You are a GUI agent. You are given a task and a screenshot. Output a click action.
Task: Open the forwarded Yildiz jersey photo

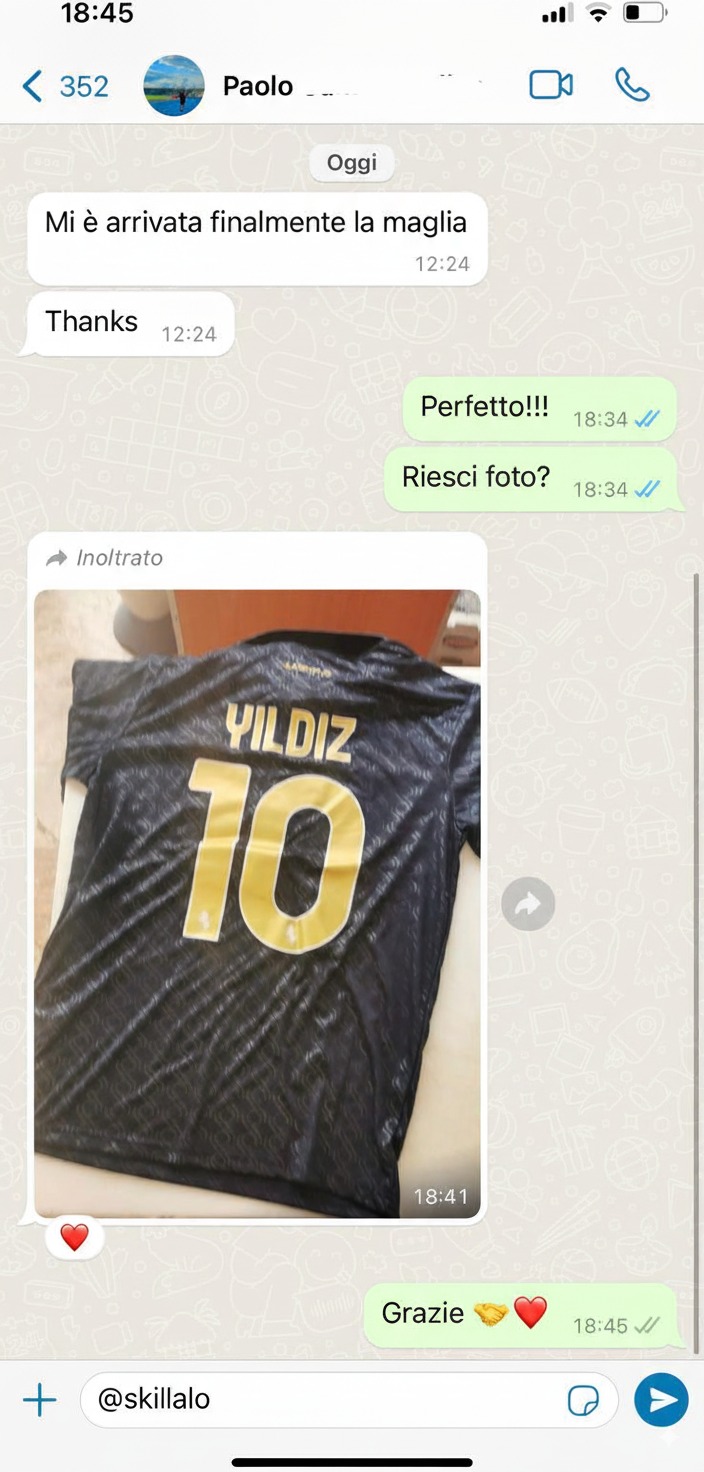(x=257, y=902)
